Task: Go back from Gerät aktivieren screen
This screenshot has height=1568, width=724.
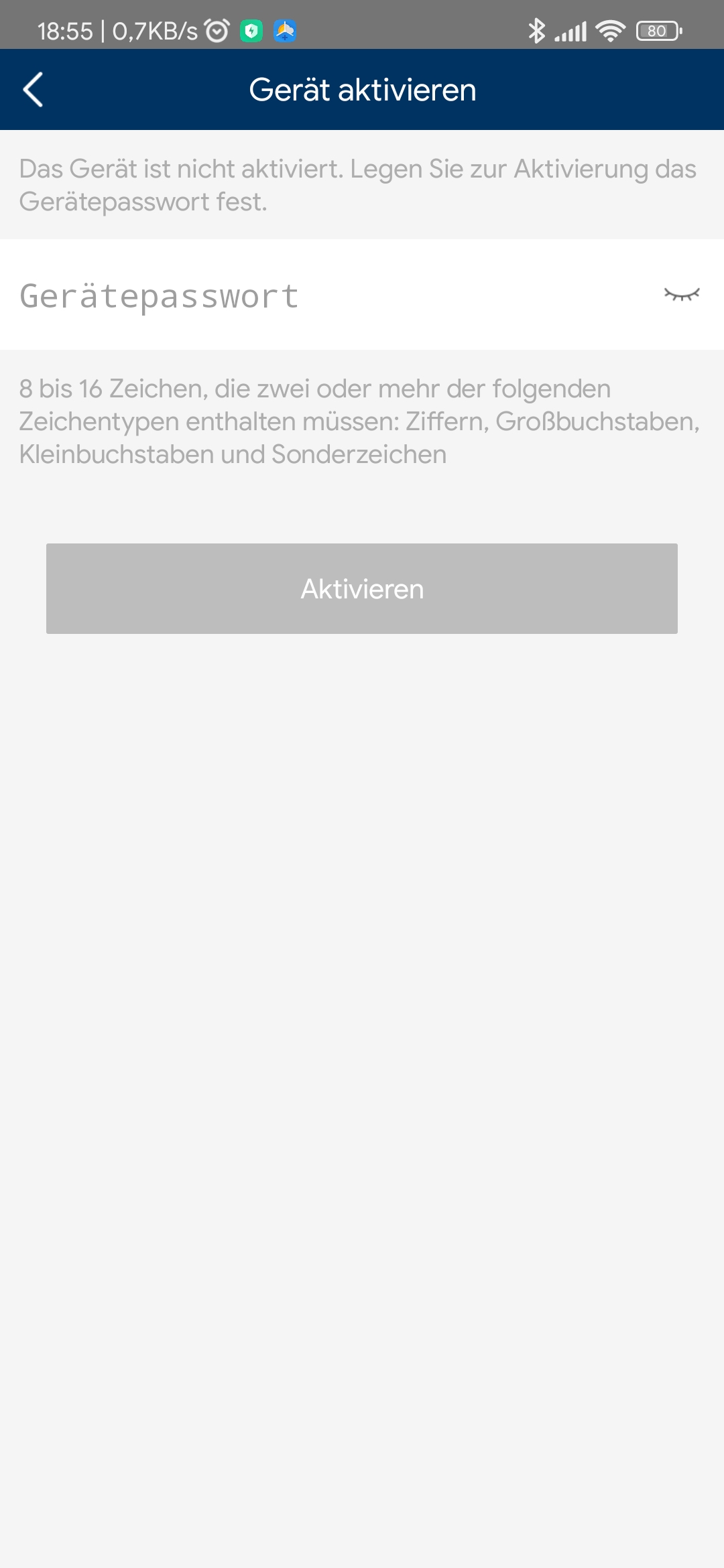Action: click(x=33, y=90)
